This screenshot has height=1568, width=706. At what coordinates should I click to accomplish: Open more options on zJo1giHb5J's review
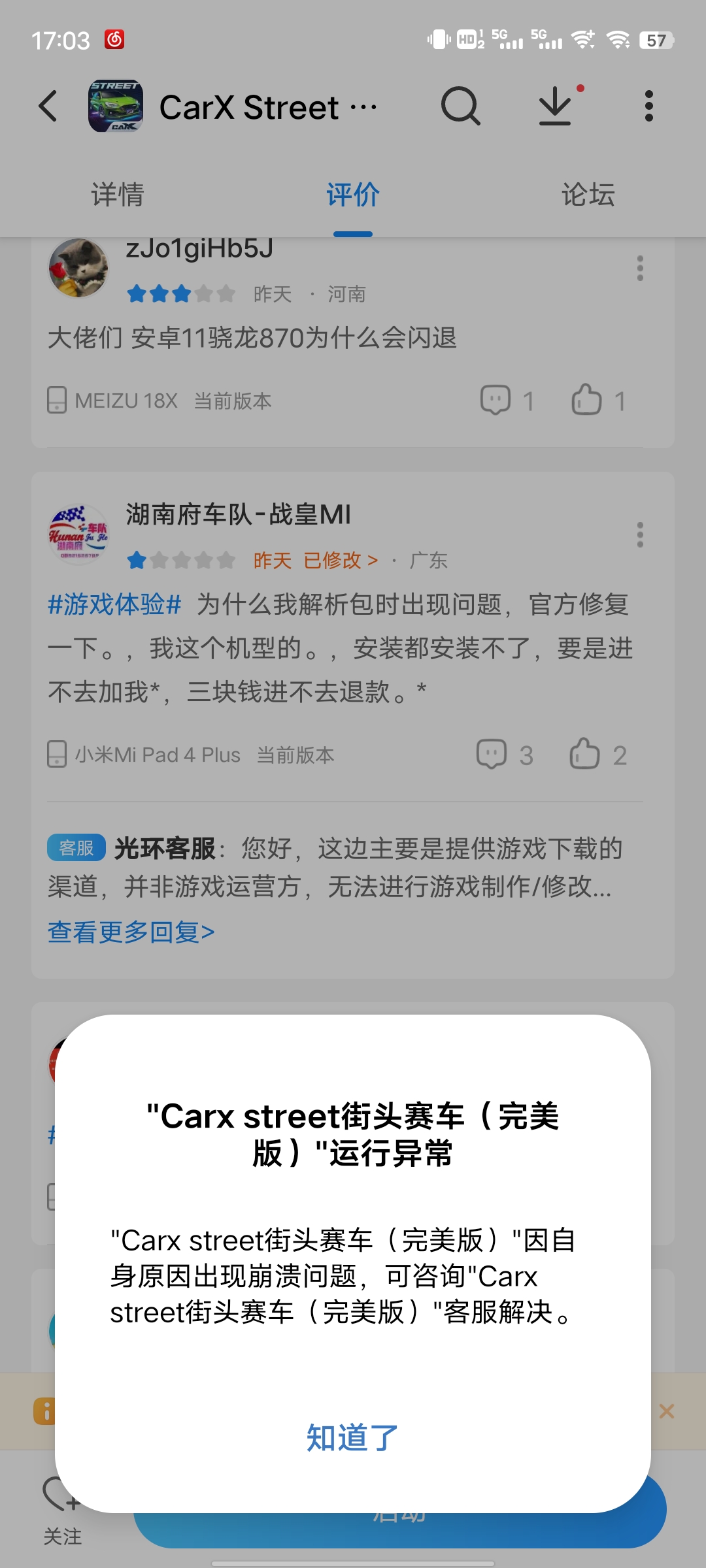(x=640, y=269)
